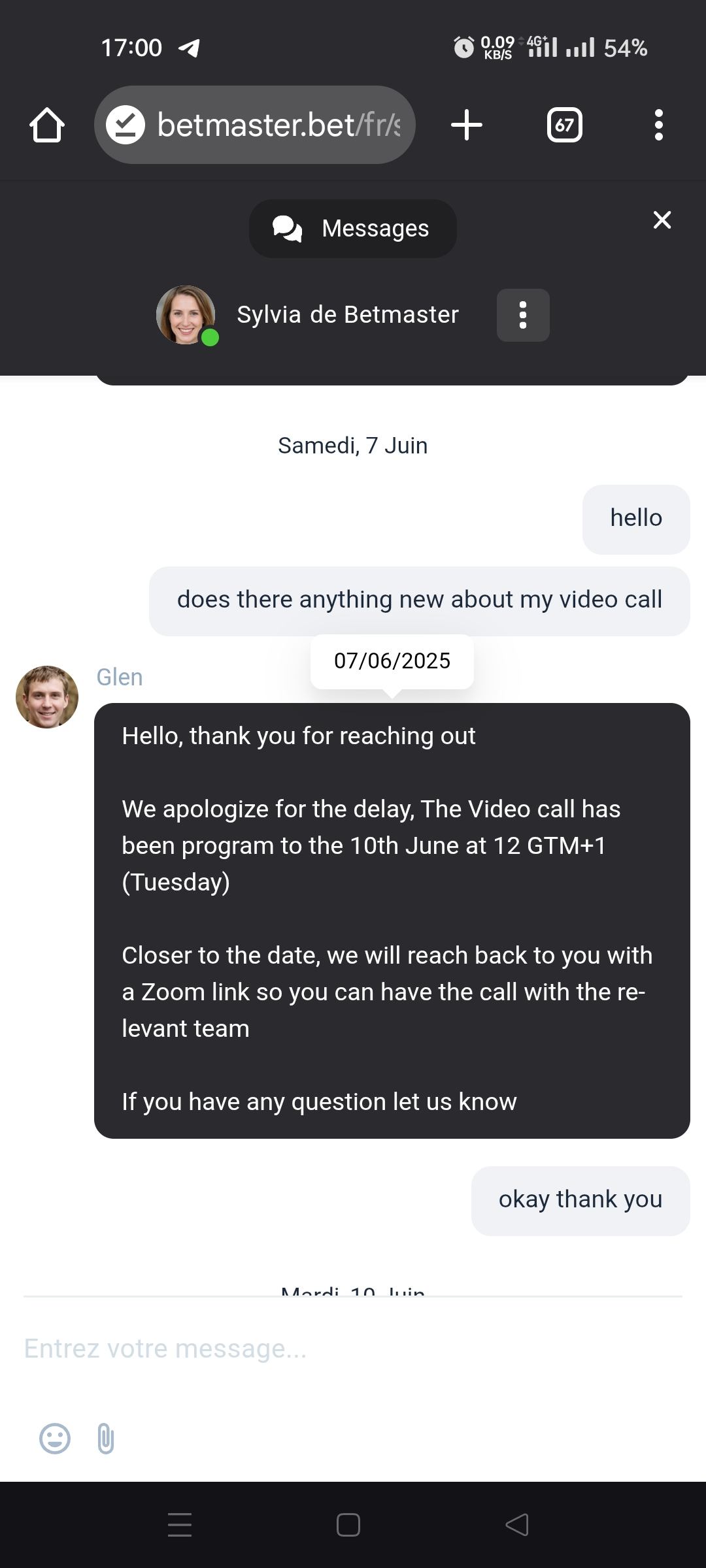This screenshot has height=1568, width=706.
Task: Tap the Messages button
Action: [x=352, y=229]
